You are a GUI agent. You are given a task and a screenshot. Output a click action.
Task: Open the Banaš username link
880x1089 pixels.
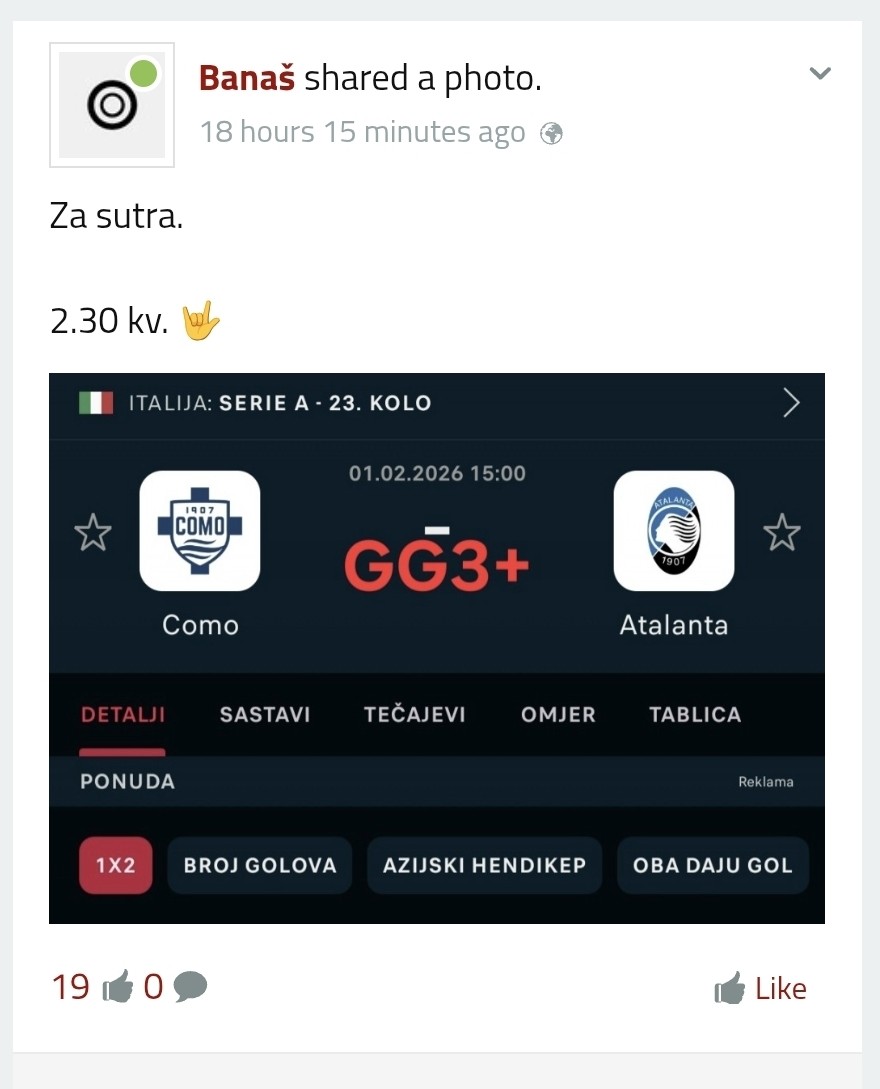[x=247, y=77]
